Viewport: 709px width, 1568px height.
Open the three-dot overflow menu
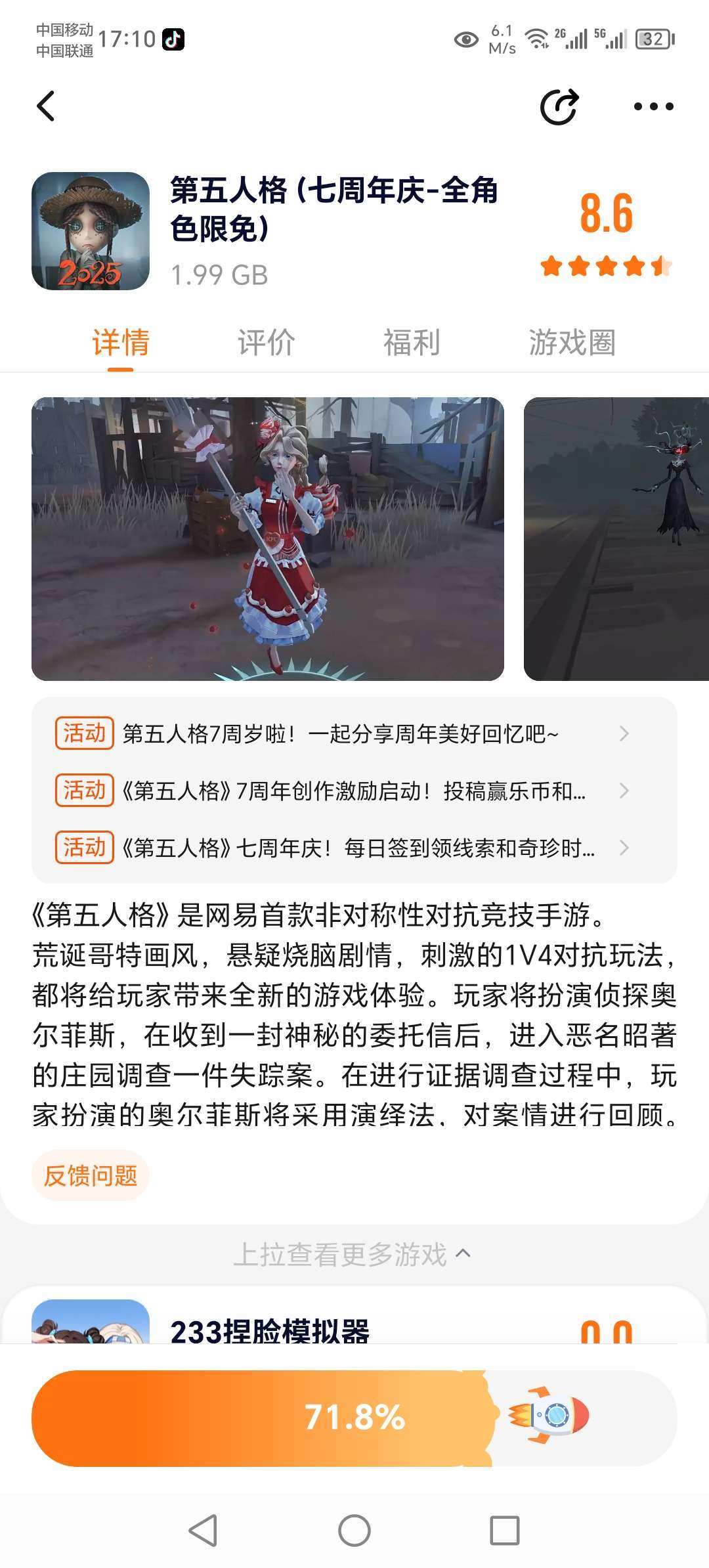coord(653,106)
